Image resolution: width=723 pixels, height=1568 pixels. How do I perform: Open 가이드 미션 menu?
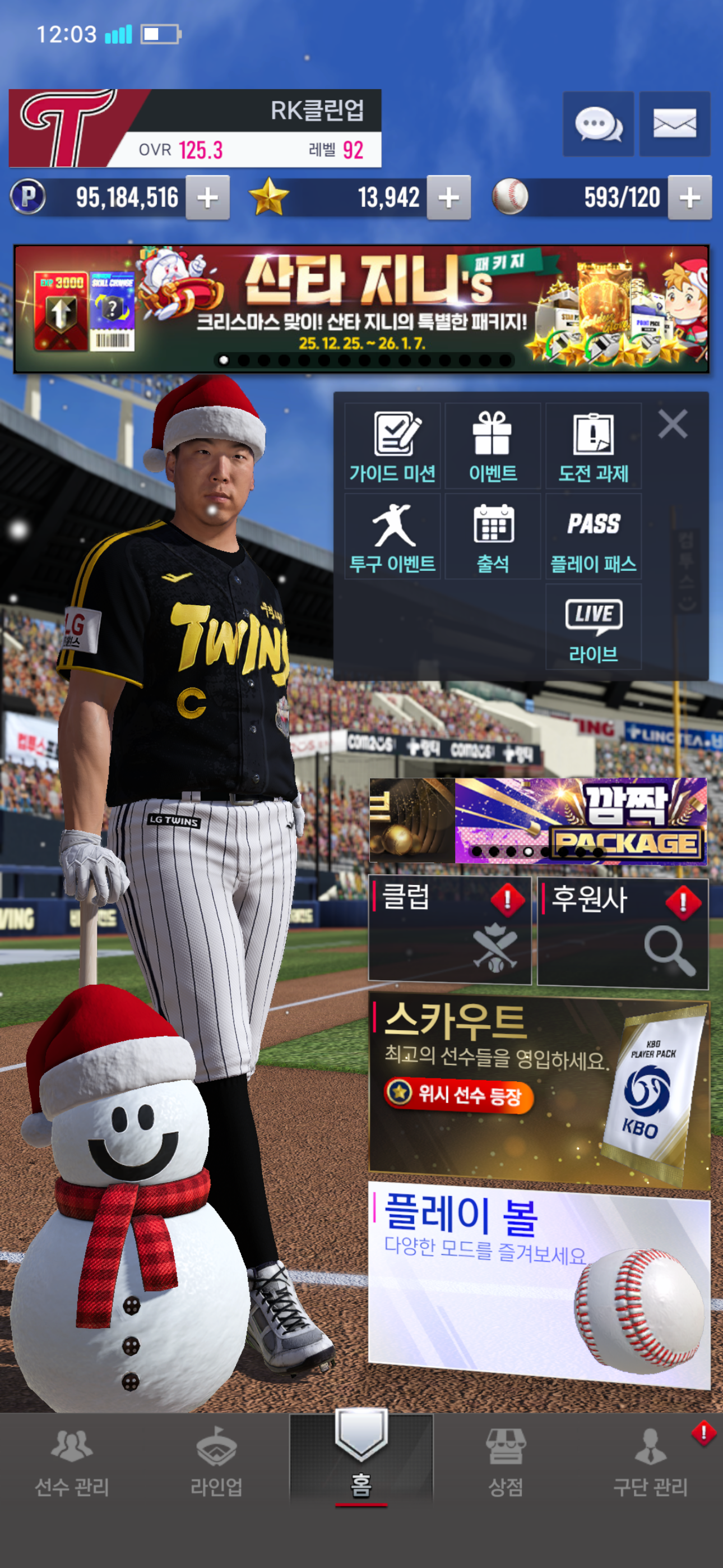pyautogui.click(x=392, y=446)
